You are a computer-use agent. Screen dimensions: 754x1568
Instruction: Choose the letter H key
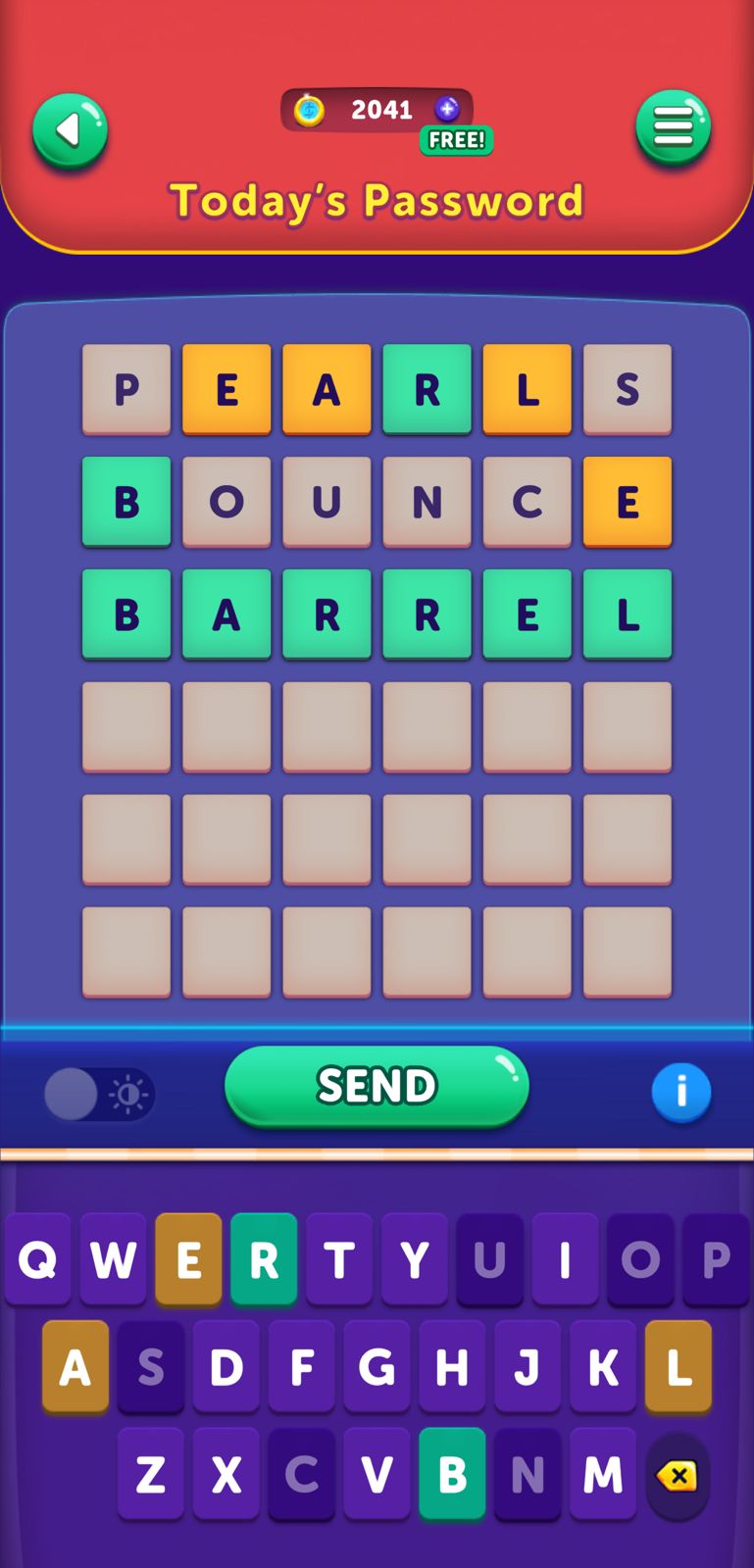point(452,1366)
